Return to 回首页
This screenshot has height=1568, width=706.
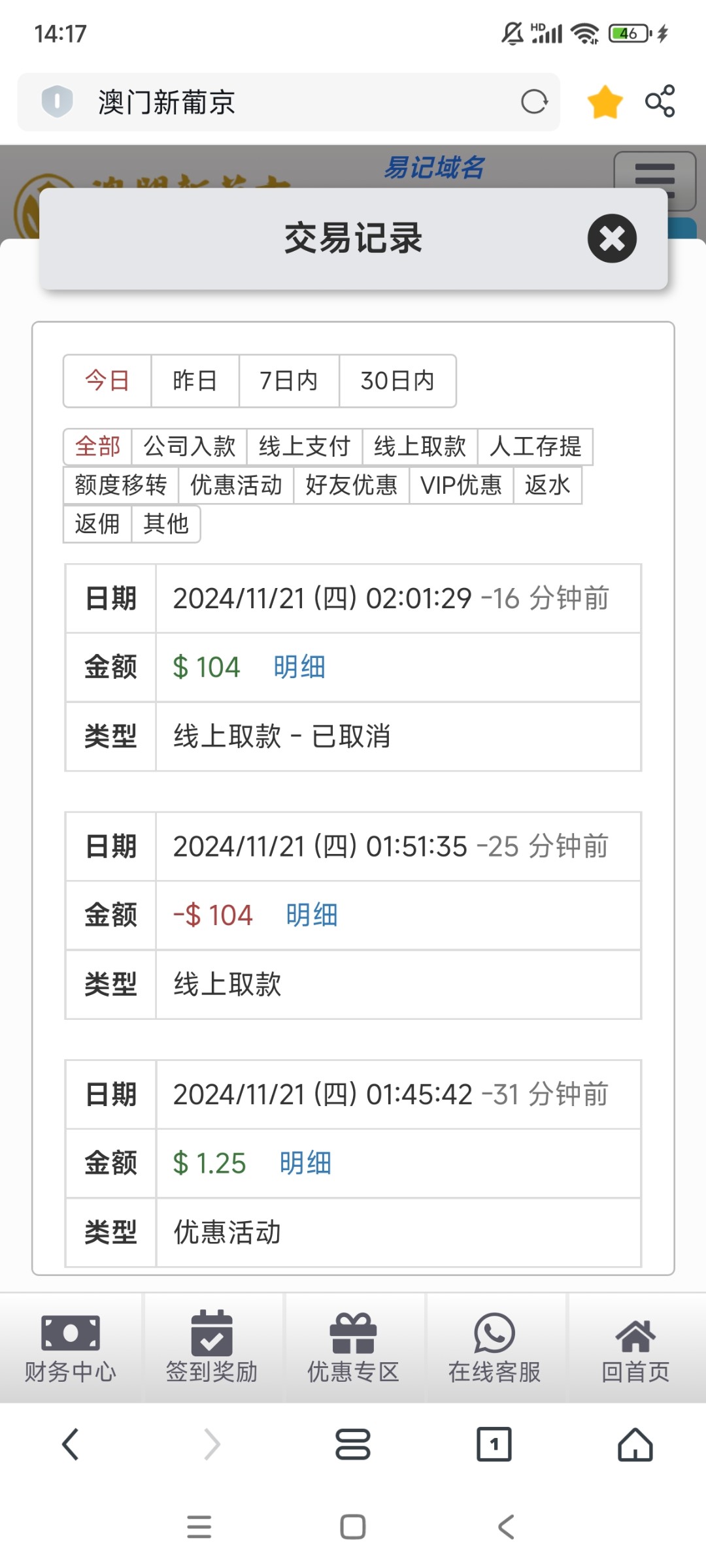pyautogui.click(x=635, y=1348)
